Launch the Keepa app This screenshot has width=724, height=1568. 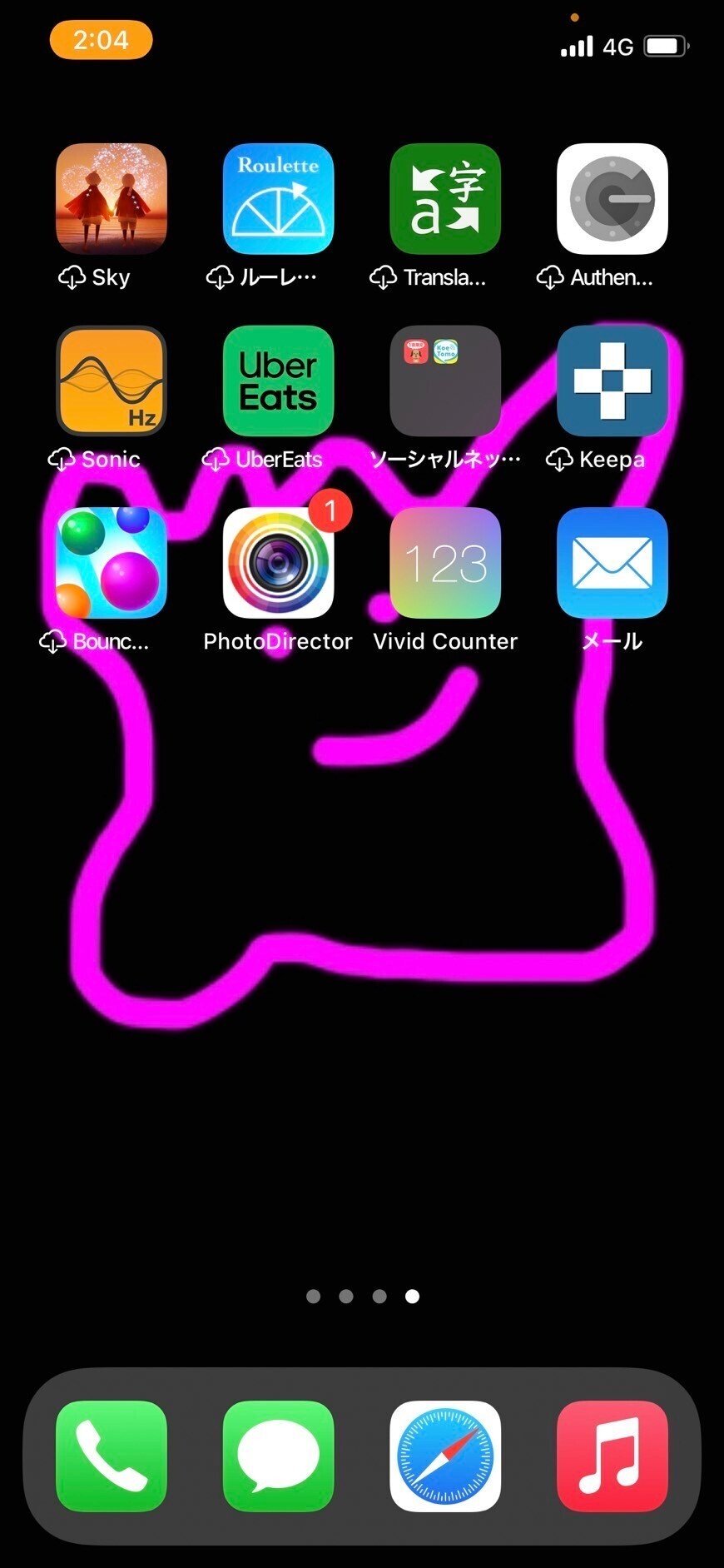pyautogui.click(x=612, y=381)
